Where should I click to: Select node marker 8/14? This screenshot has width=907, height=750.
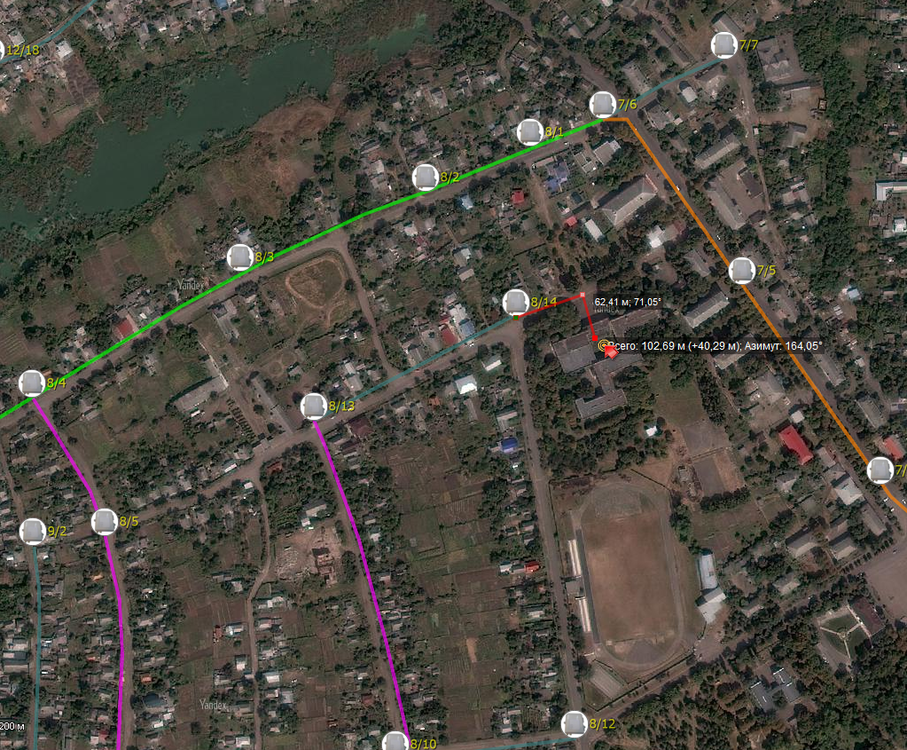point(516,302)
